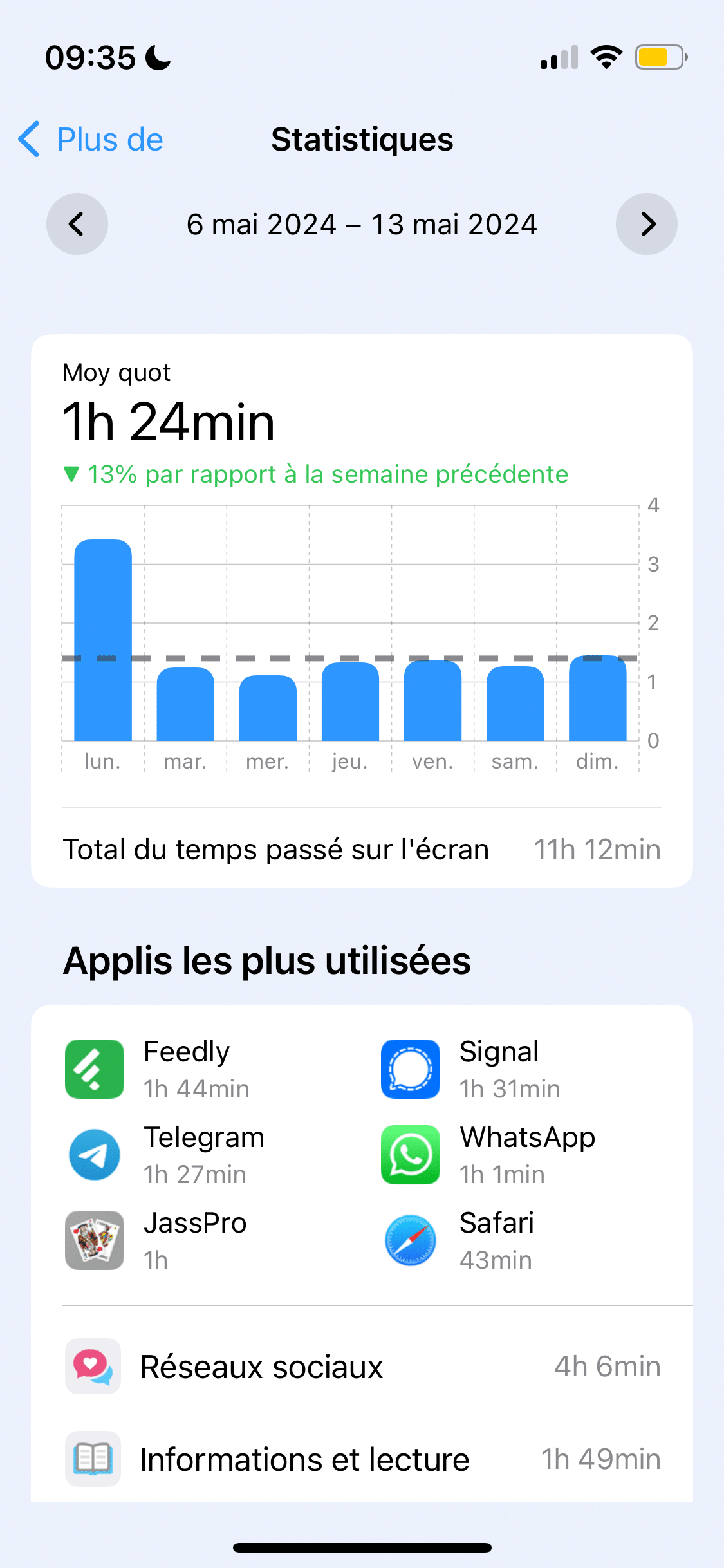Show the next week's statistics
The width and height of the screenshot is (724, 1568).
pos(646,224)
